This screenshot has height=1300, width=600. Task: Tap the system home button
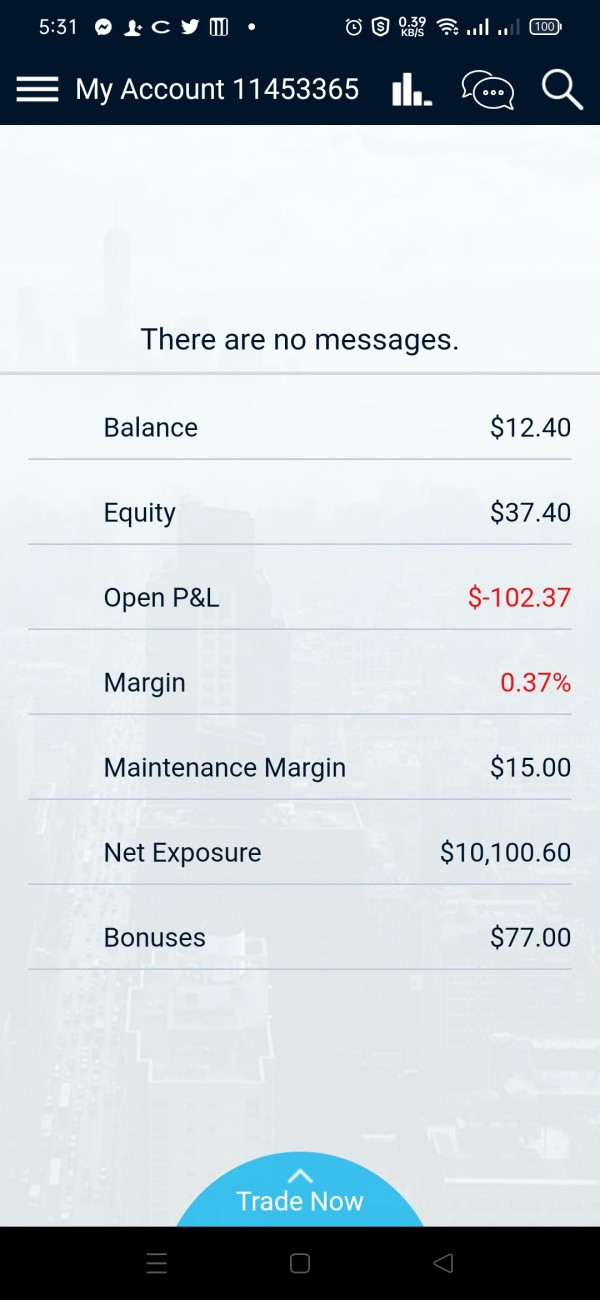[x=300, y=1263]
